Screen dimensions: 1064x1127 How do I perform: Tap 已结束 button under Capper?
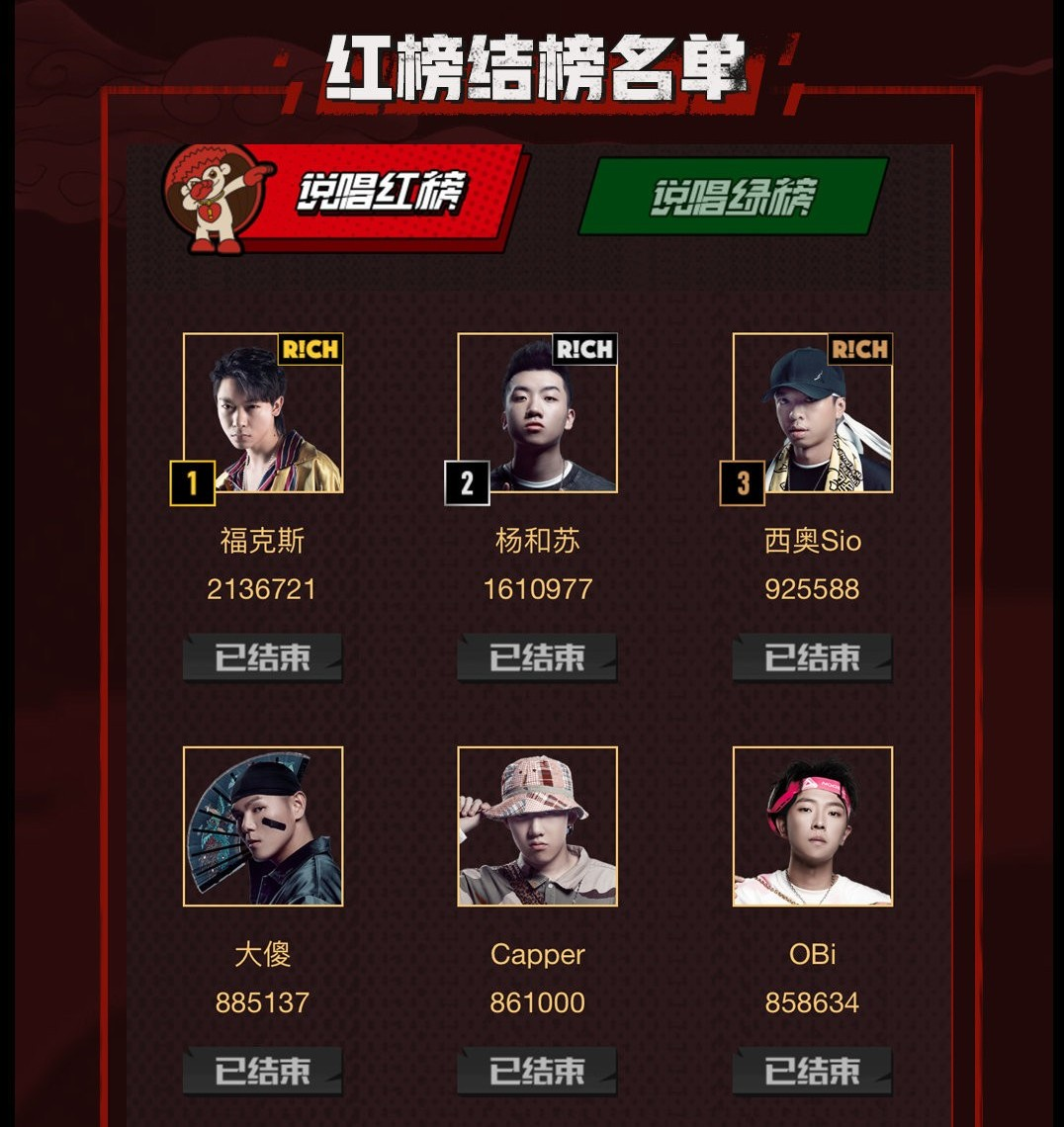coord(537,1071)
